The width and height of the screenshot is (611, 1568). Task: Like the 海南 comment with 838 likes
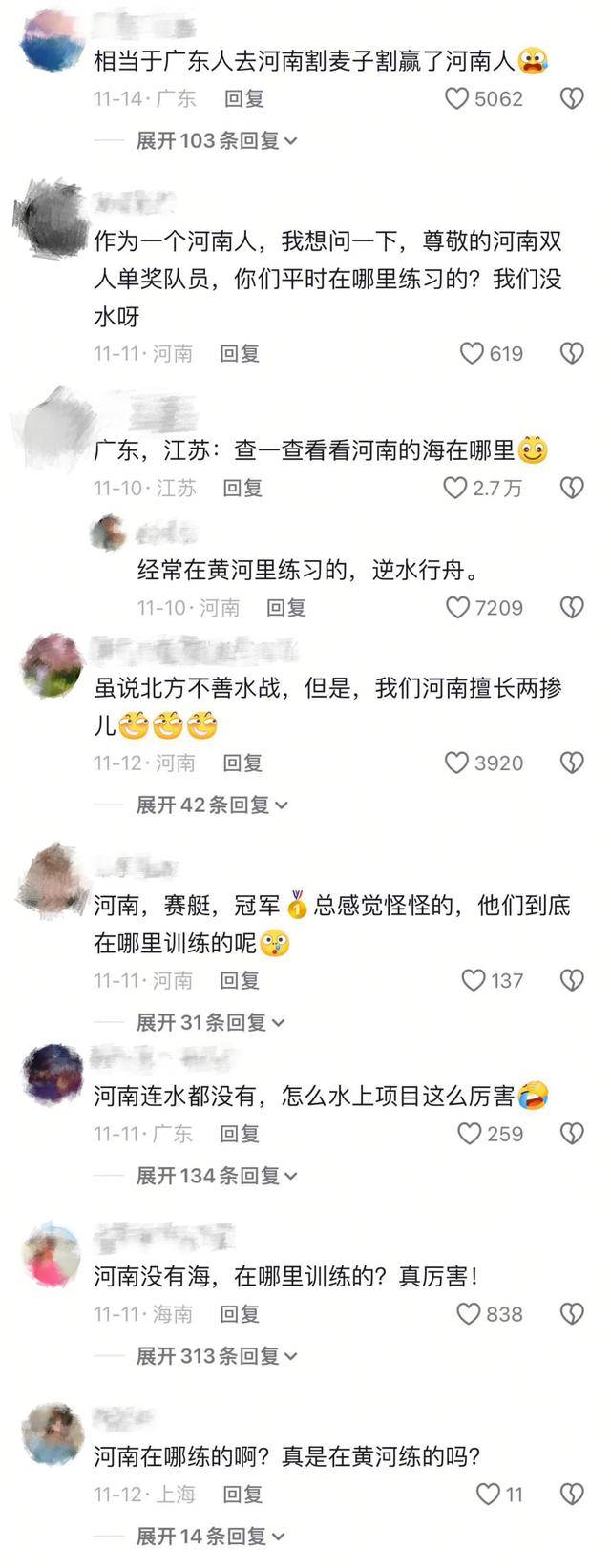tap(469, 1314)
